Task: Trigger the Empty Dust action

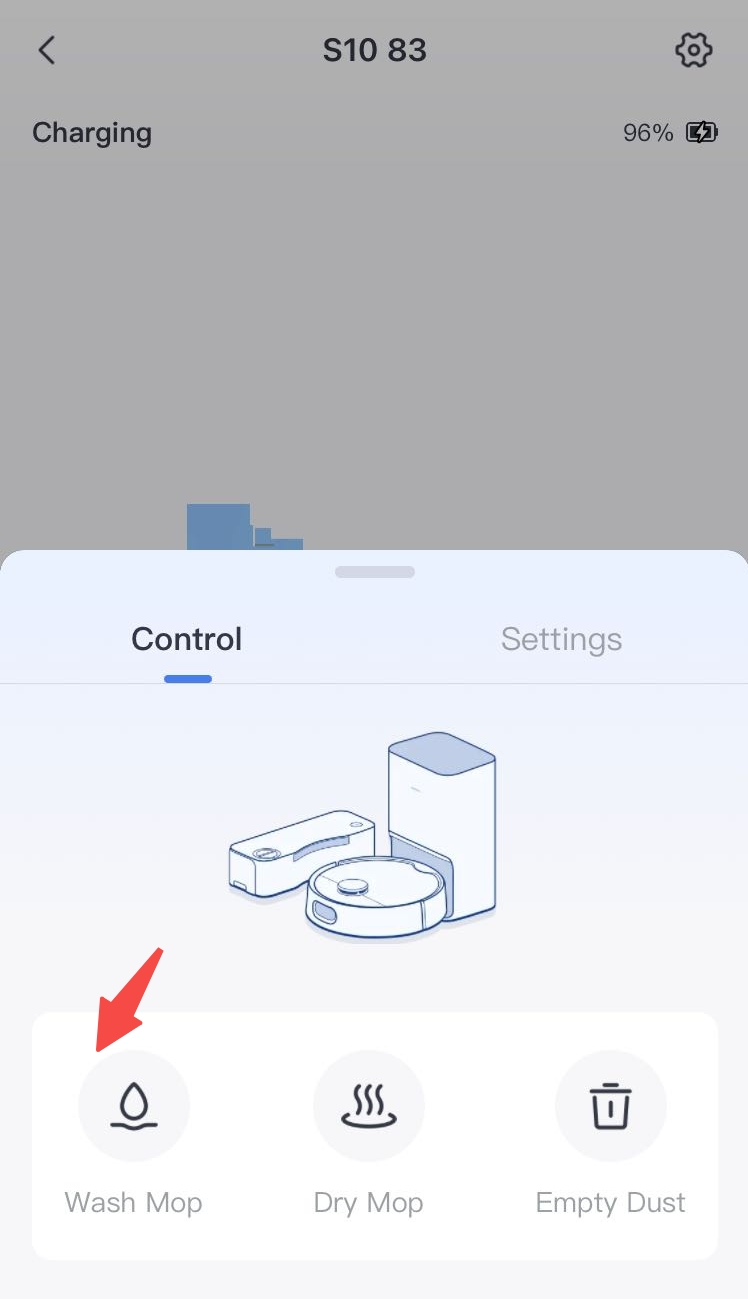Action: 610,1106
